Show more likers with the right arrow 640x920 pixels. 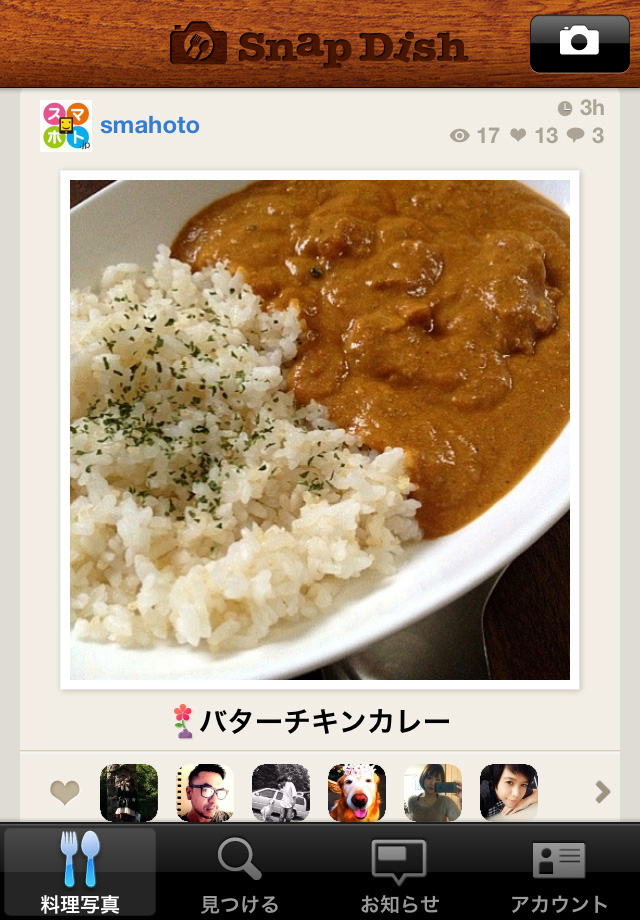tap(602, 793)
